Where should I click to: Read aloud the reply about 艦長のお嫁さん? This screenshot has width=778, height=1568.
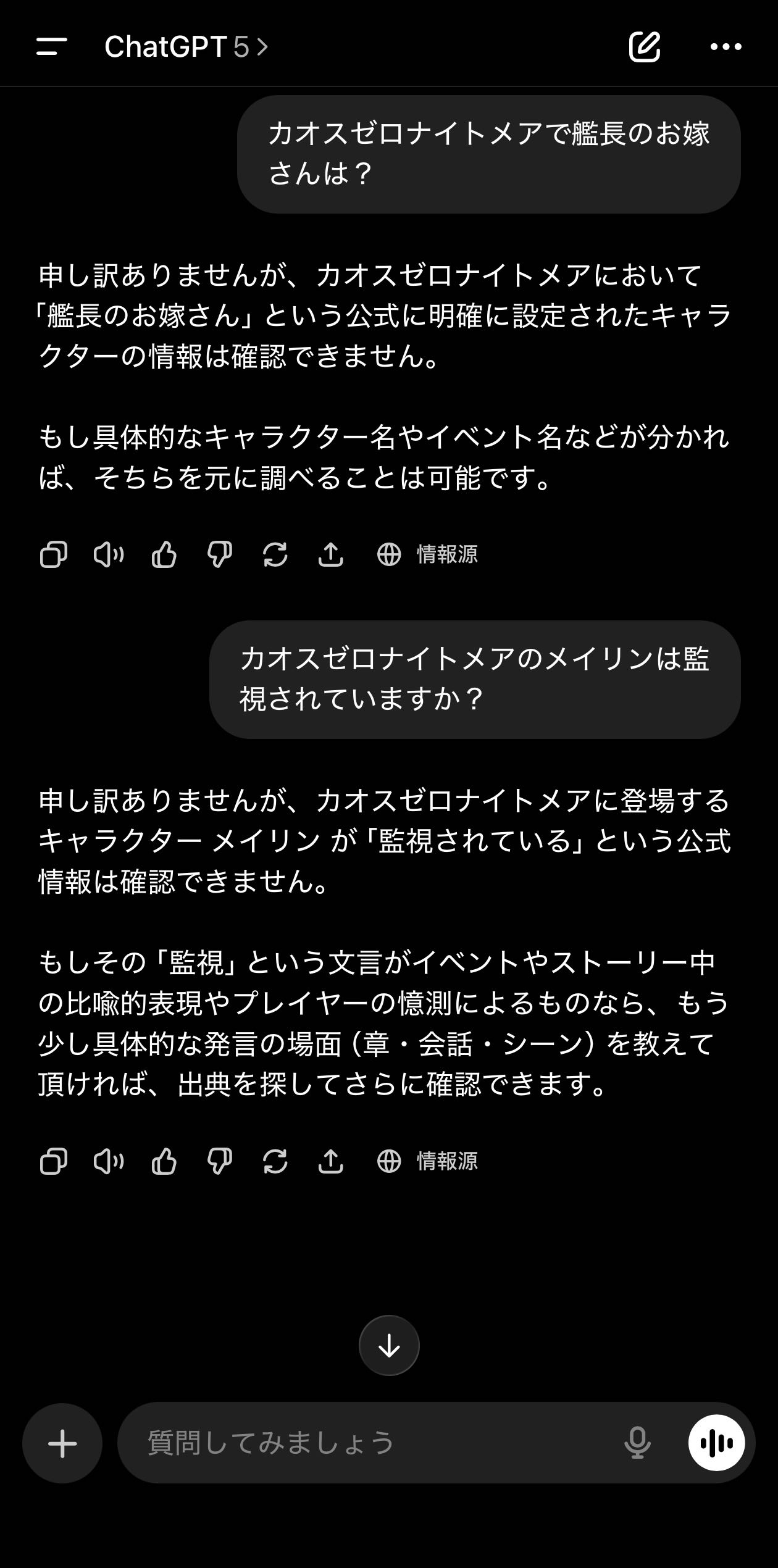tap(109, 554)
